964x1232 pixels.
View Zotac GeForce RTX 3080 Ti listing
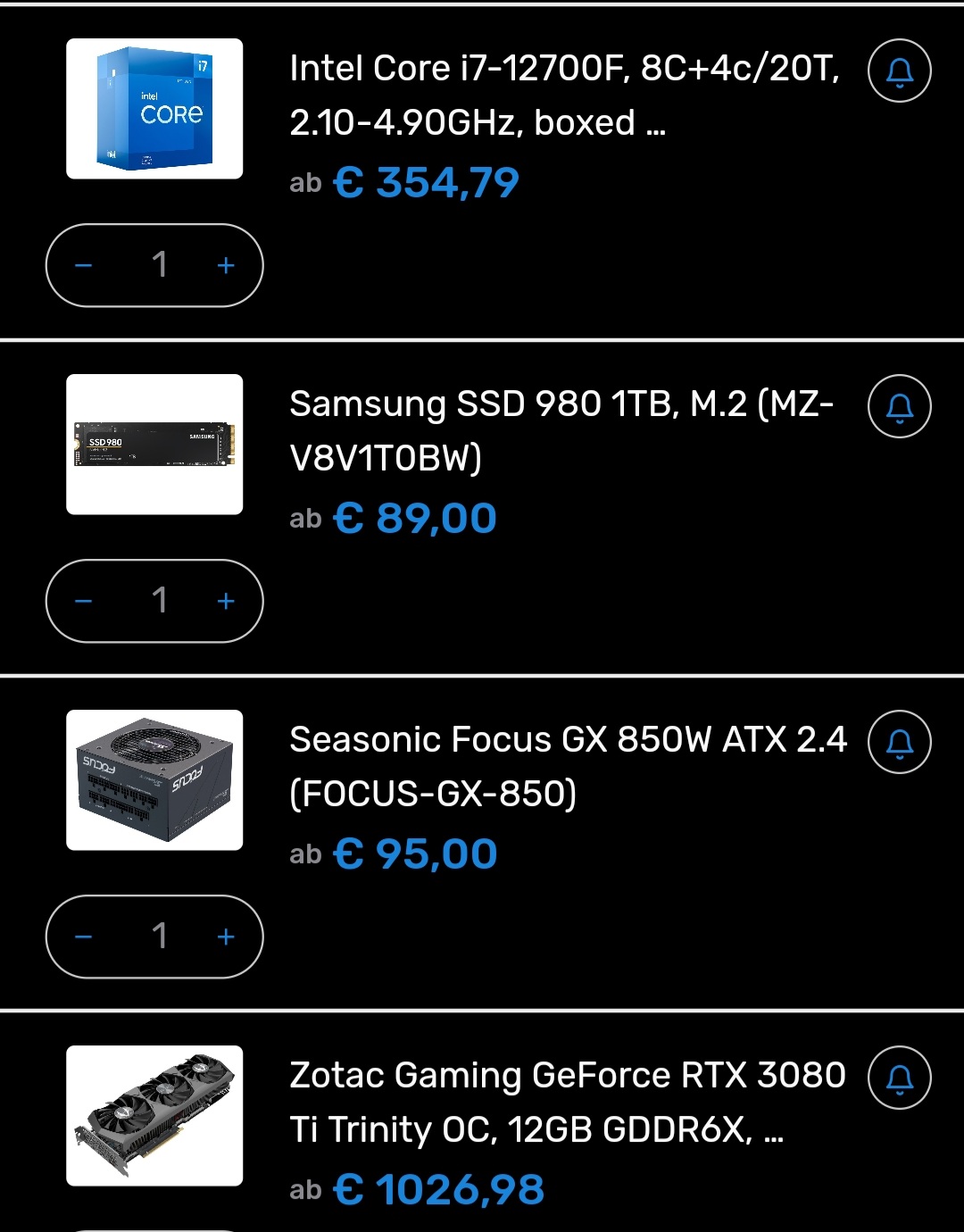569,1102
